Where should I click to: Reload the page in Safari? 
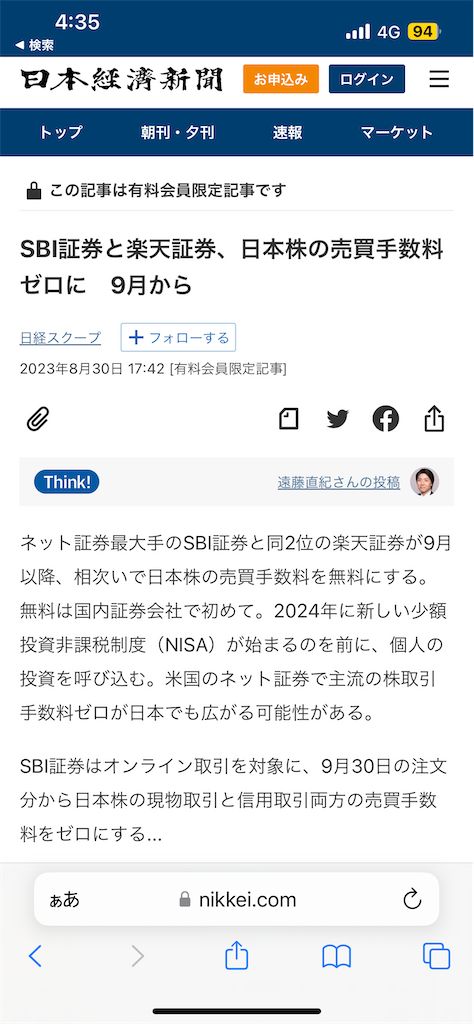click(x=413, y=900)
